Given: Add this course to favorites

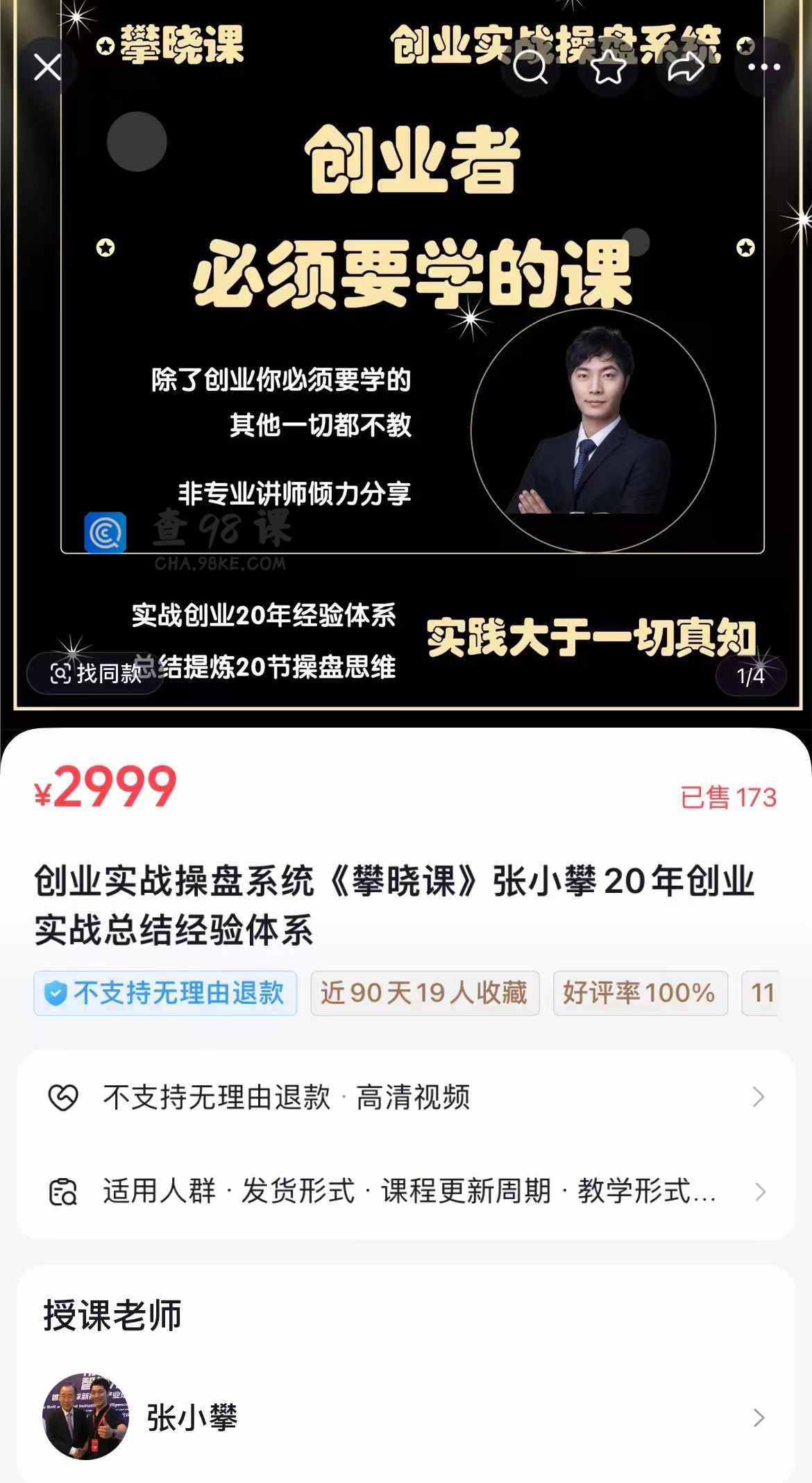Looking at the screenshot, I should tap(608, 67).
